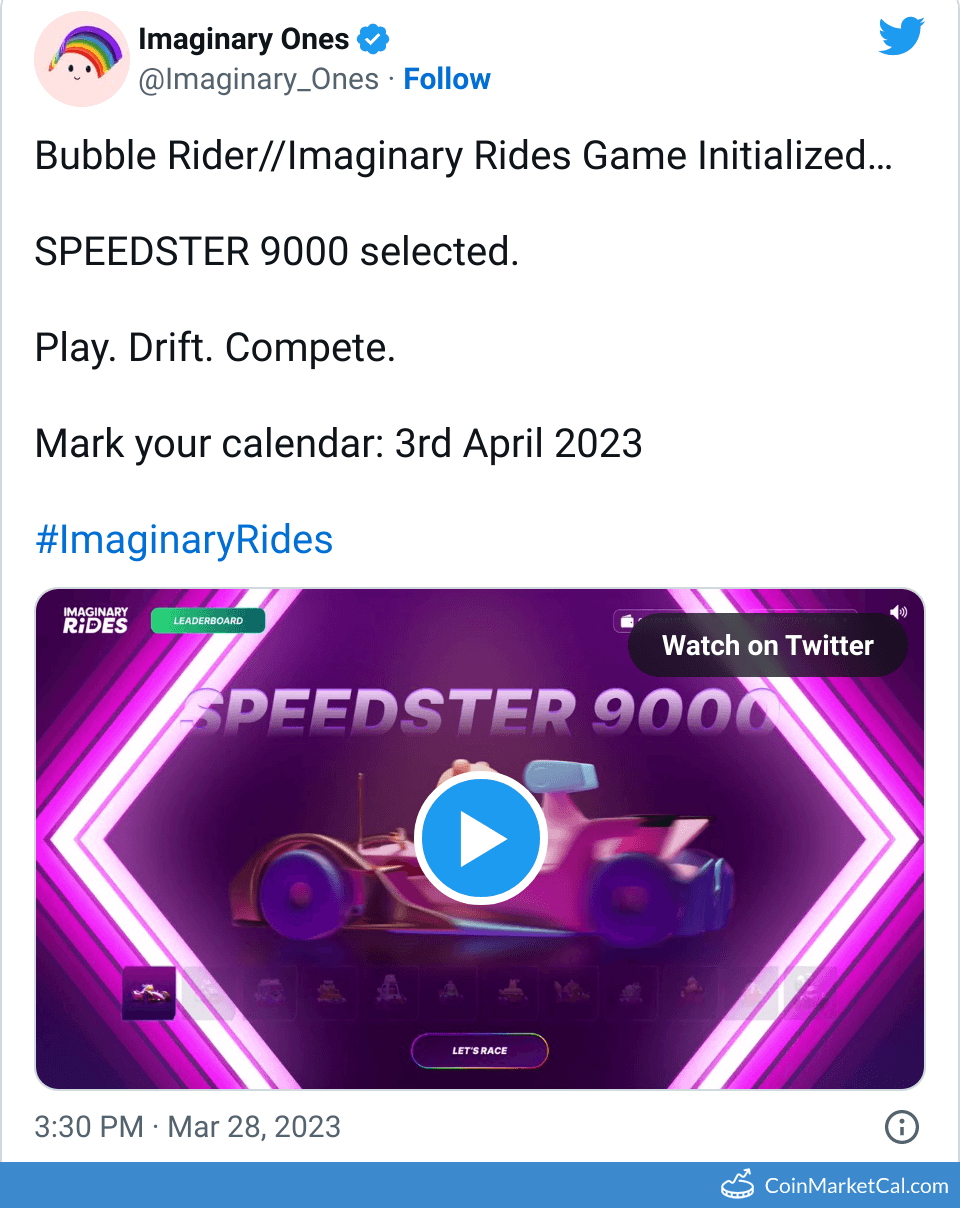Open the @Imaginary_Ones handle
The height and width of the screenshot is (1208, 960).
click(x=258, y=79)
